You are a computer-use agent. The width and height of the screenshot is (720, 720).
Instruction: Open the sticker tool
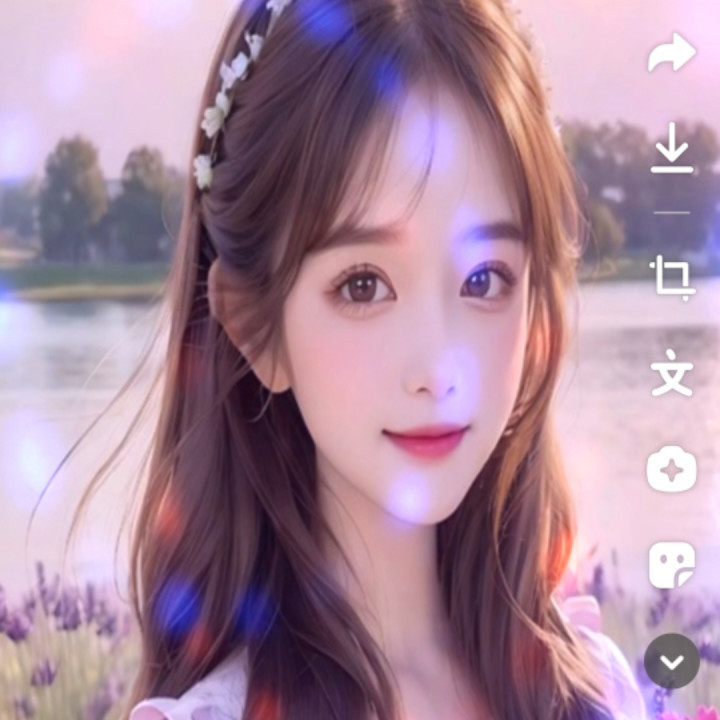click(x=671, y=565)
